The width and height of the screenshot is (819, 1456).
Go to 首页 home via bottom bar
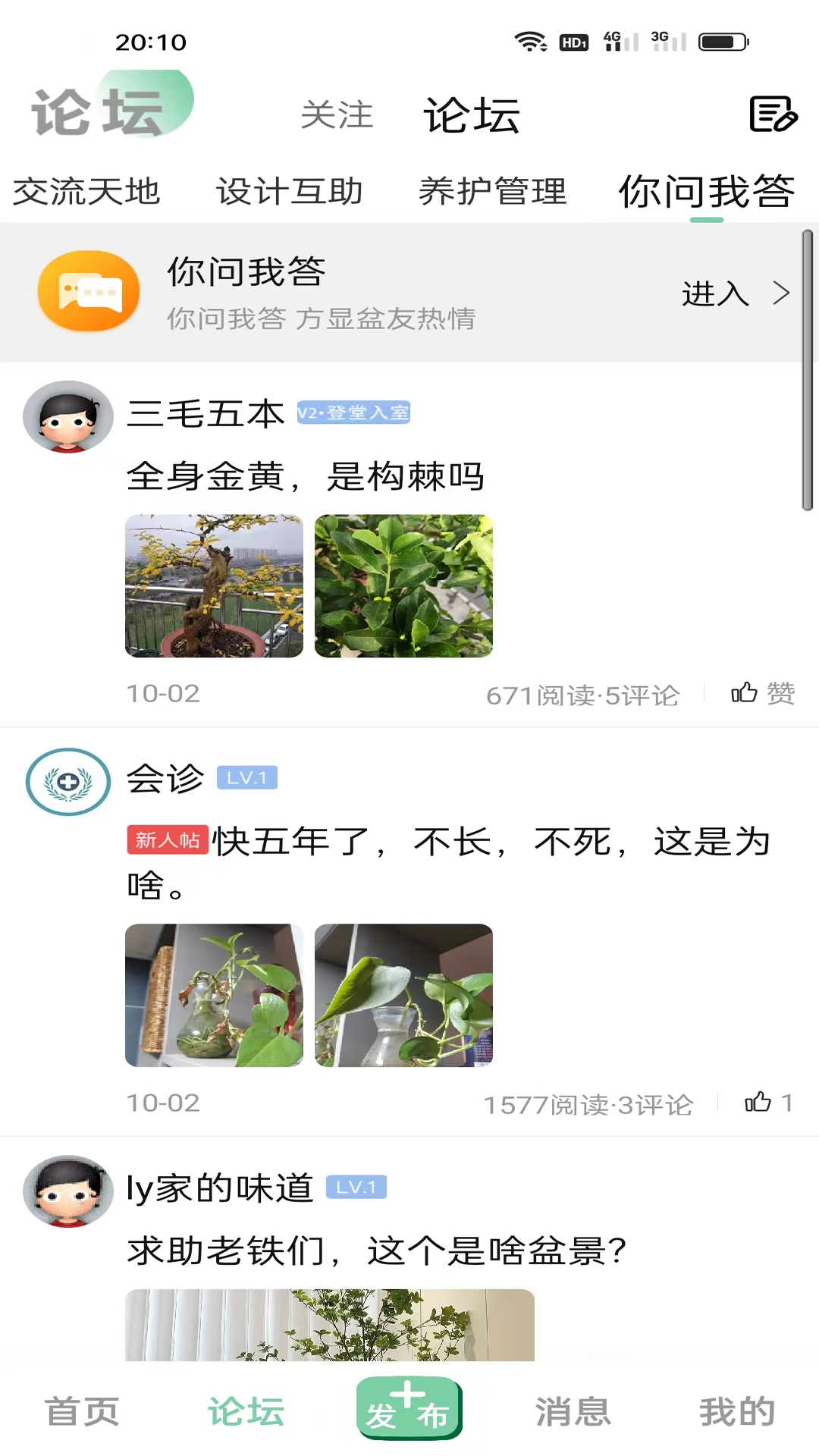(81, 1410)
